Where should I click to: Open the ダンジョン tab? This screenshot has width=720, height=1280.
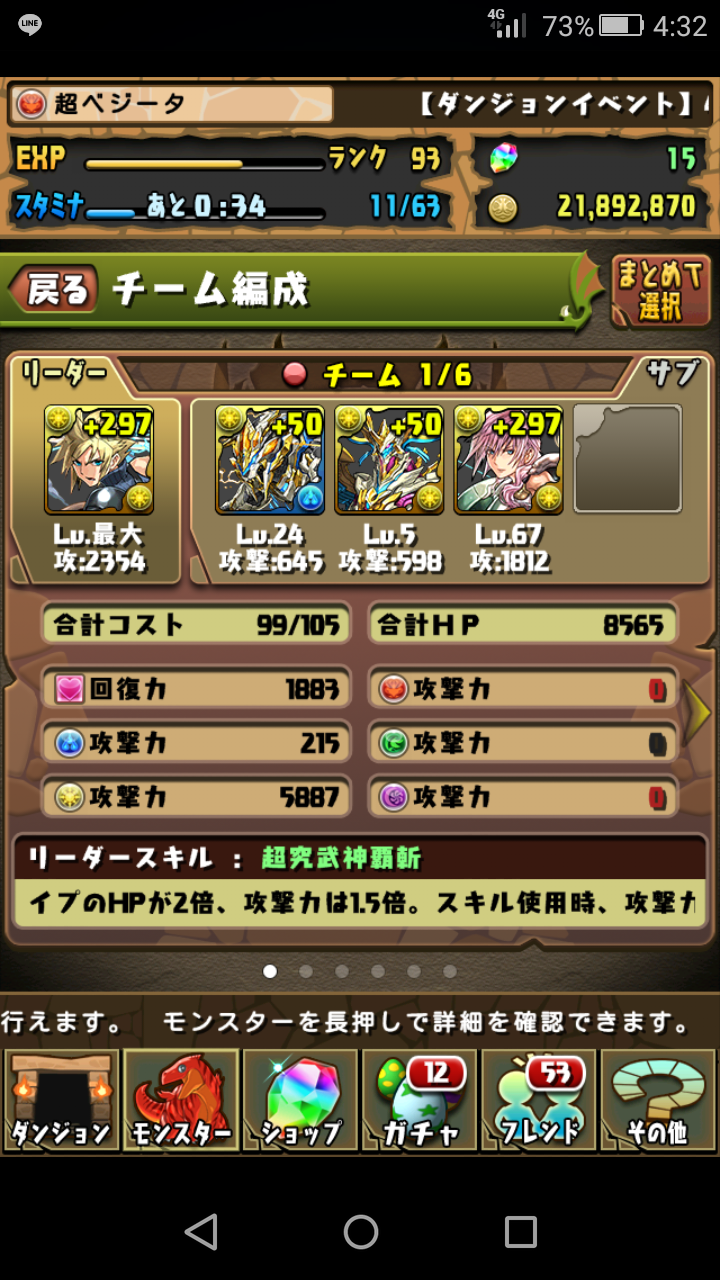pyautogui.click(x=61, y=1101)
